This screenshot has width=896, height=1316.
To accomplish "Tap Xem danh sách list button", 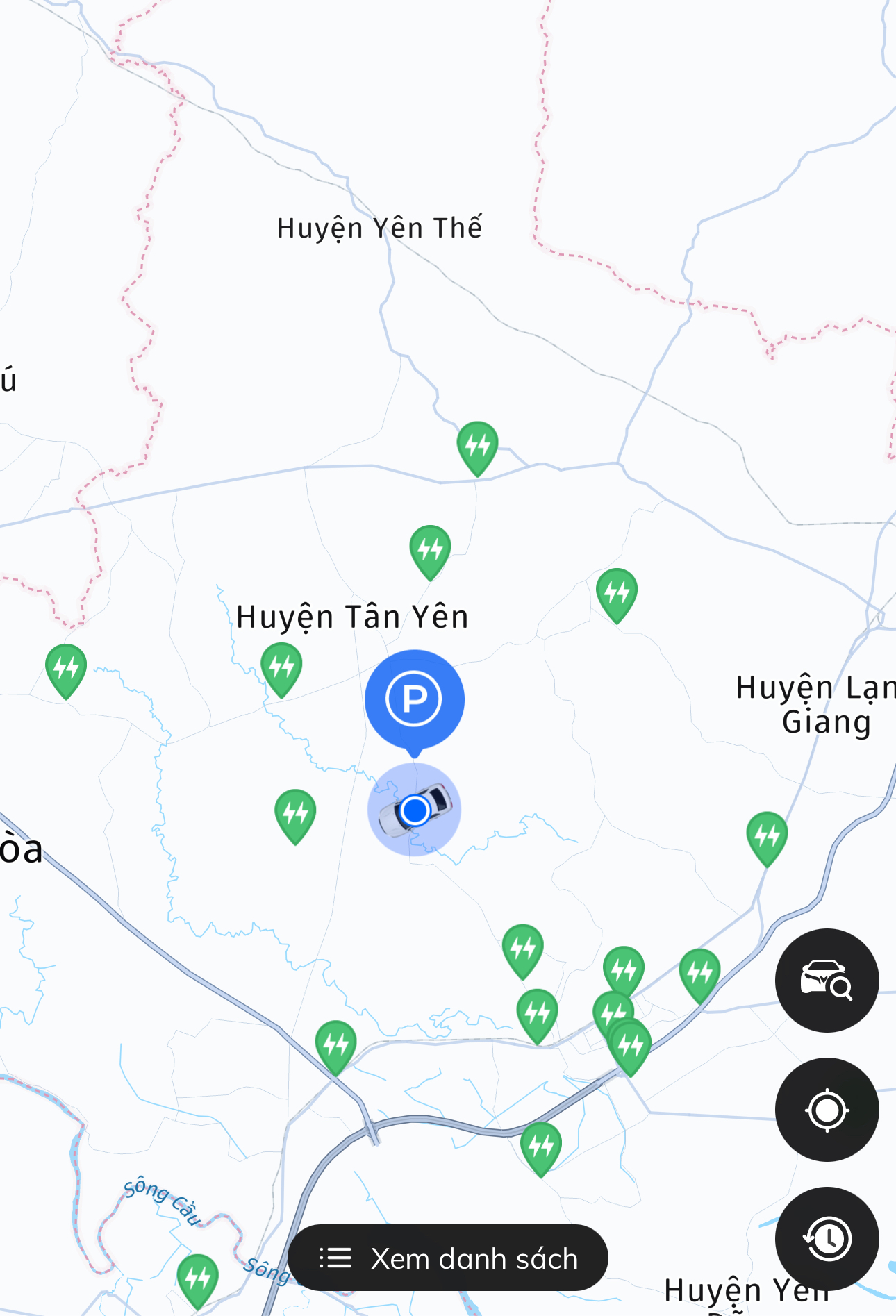I will 448,1258.
